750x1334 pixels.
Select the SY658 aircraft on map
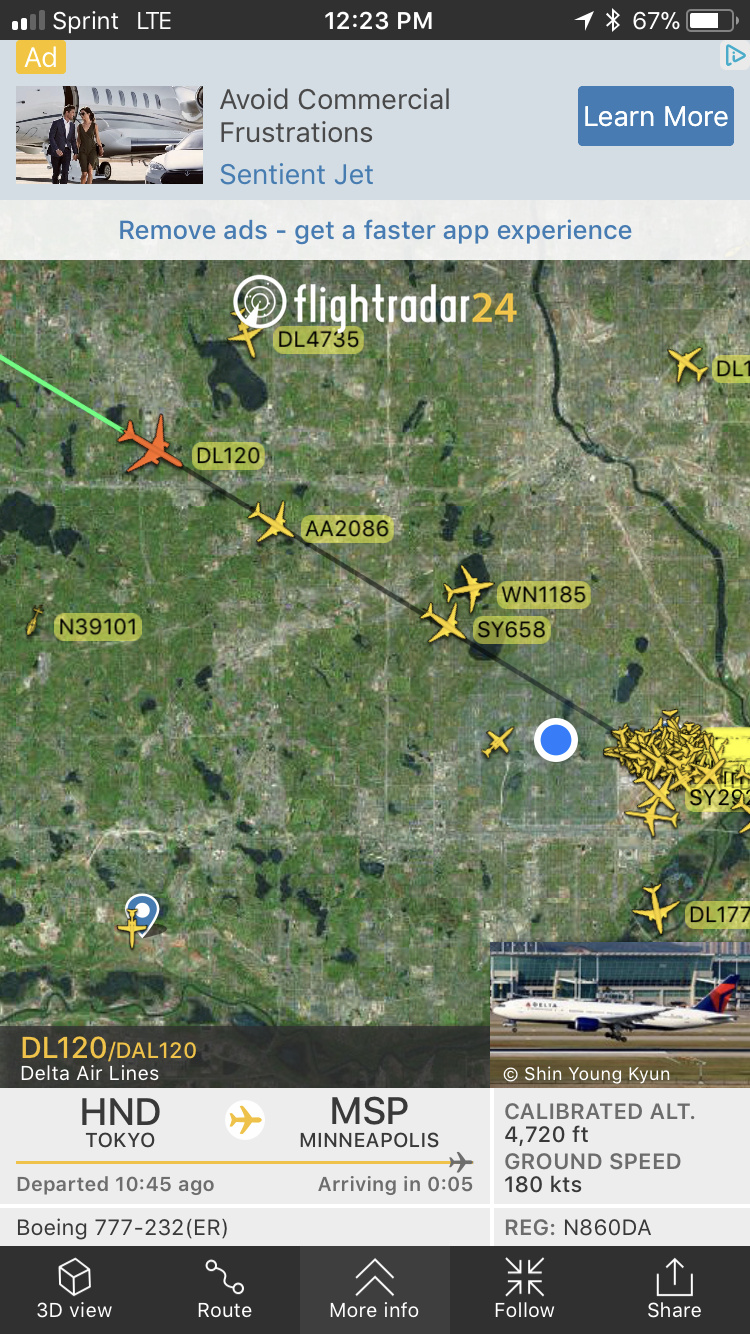pos(443,624)
